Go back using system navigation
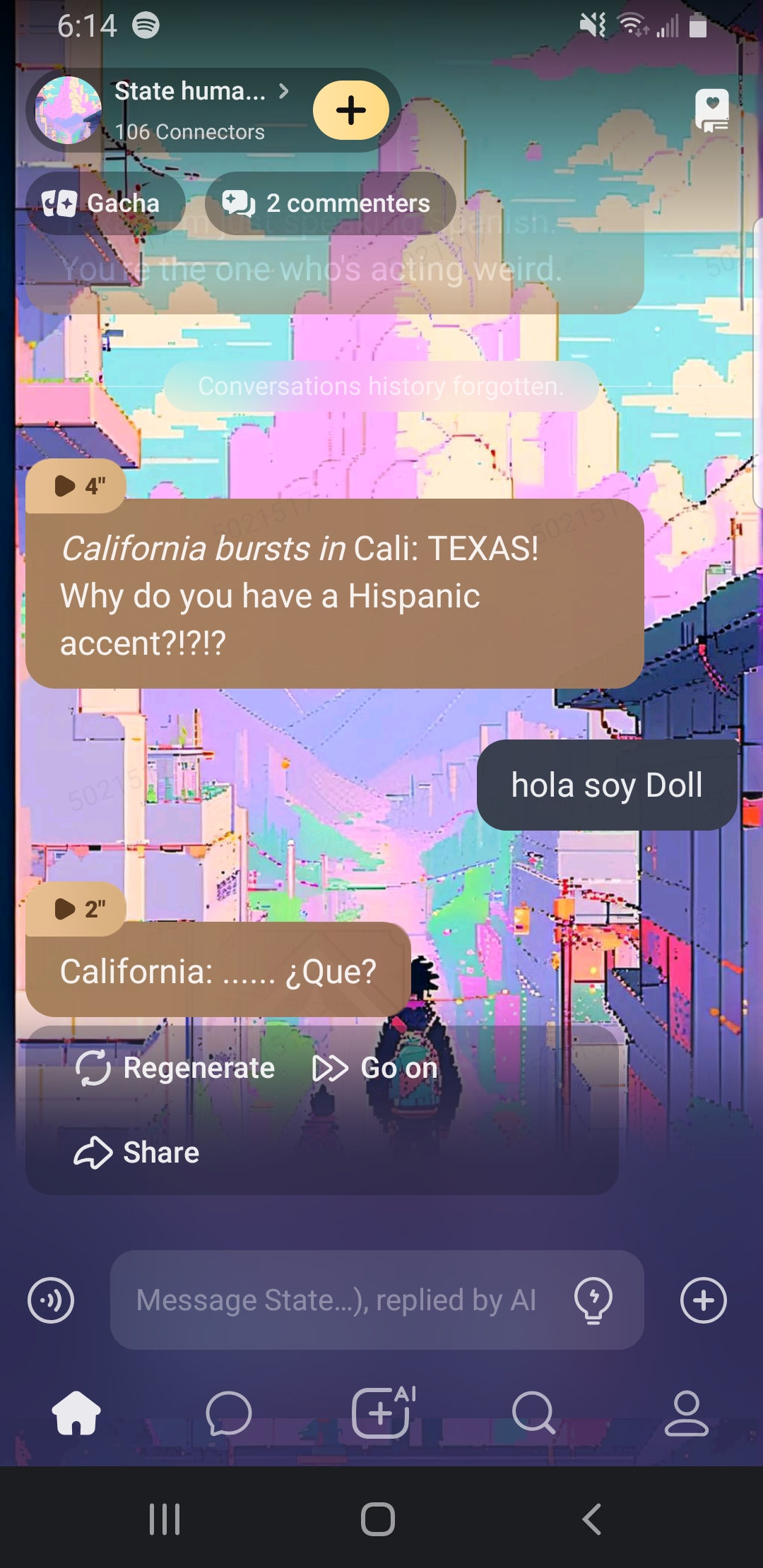Viewport: 763px width, 1568px height. (592, 1519)
